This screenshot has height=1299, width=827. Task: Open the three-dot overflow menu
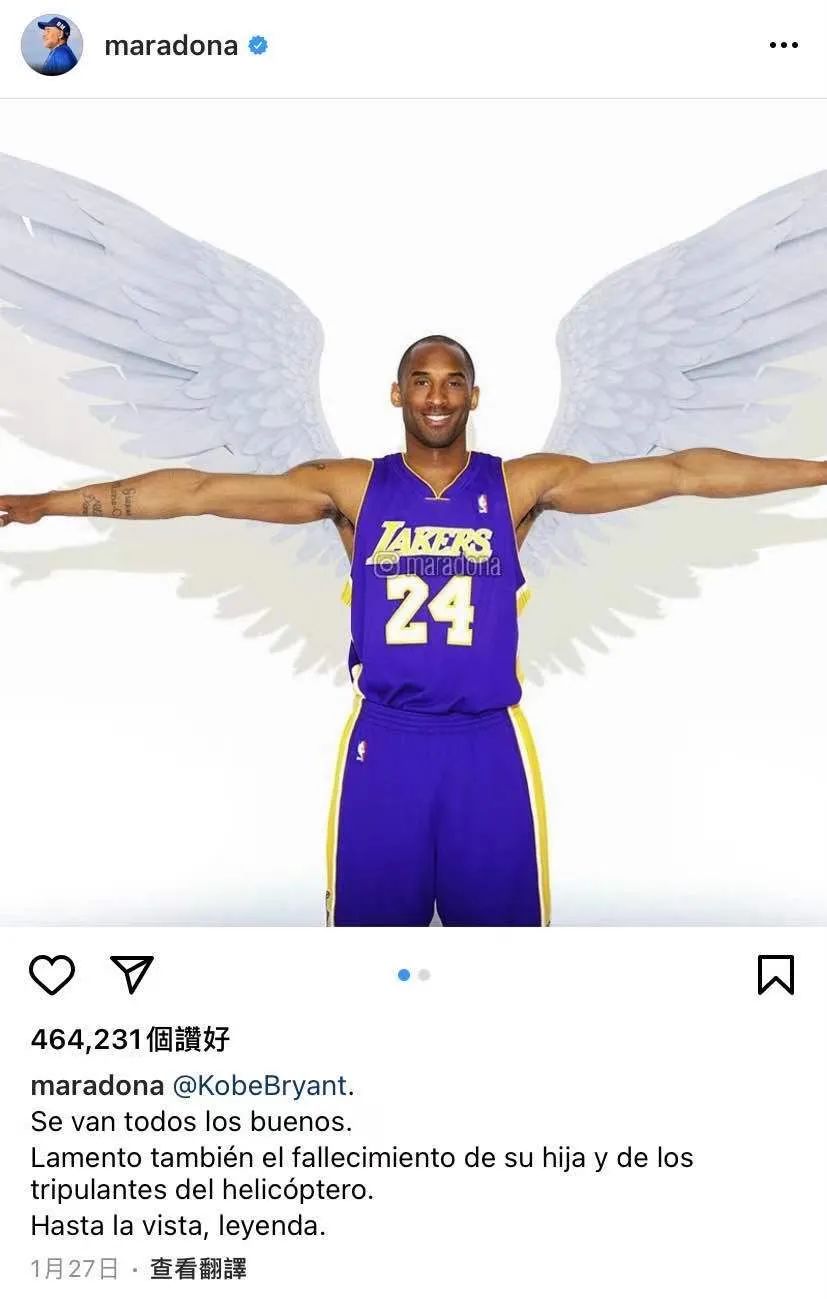pyautogui.click(x=783, y=46)
